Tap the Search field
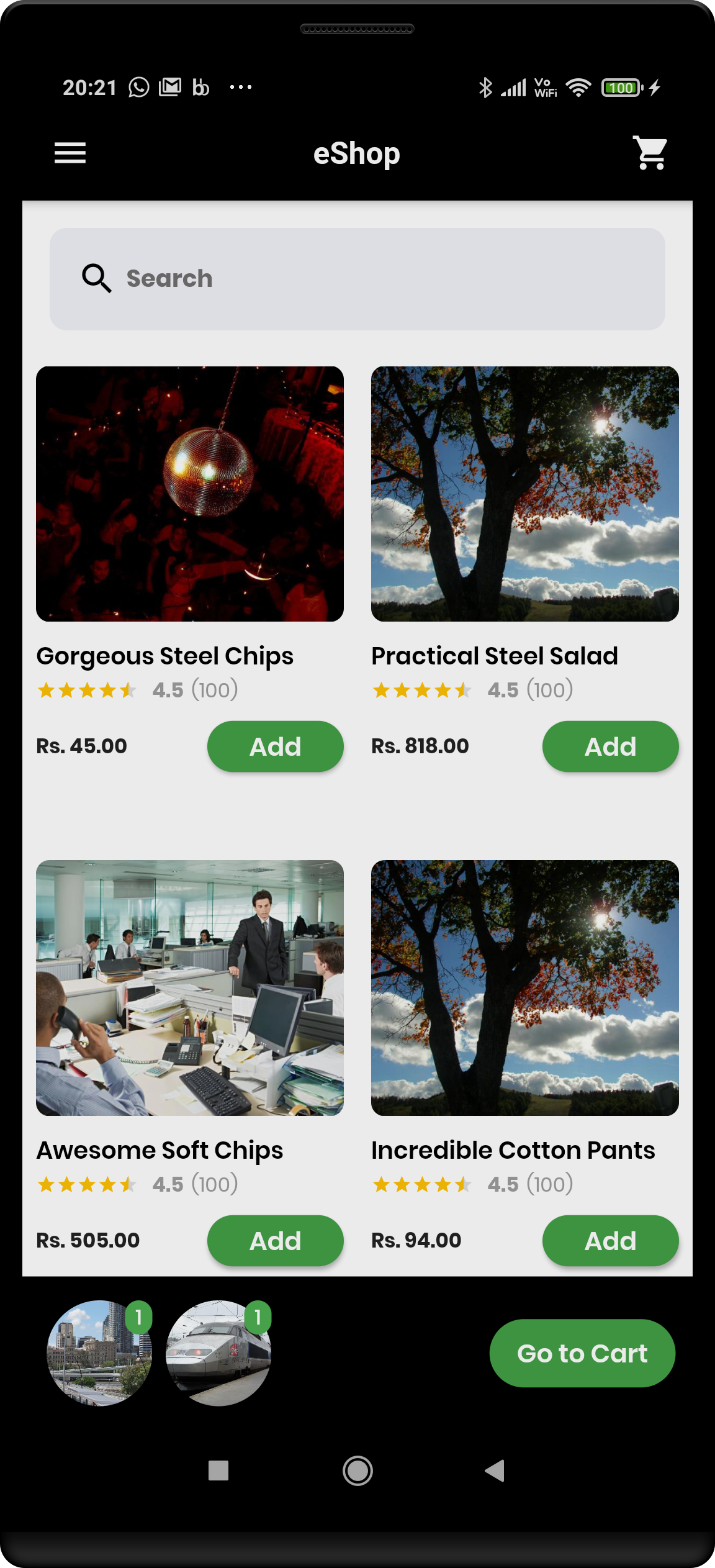The image size is (715, 1568). point(357,279)
